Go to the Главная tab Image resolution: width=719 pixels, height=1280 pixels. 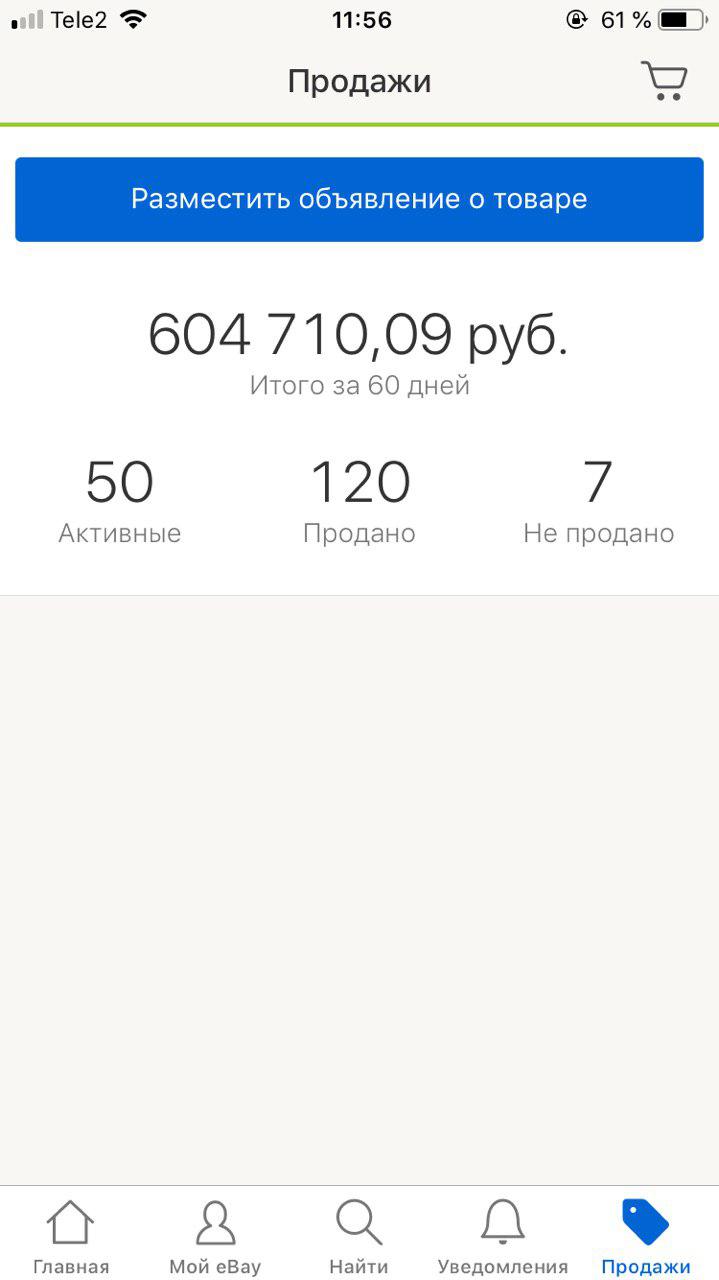(x=71, y=1236)
